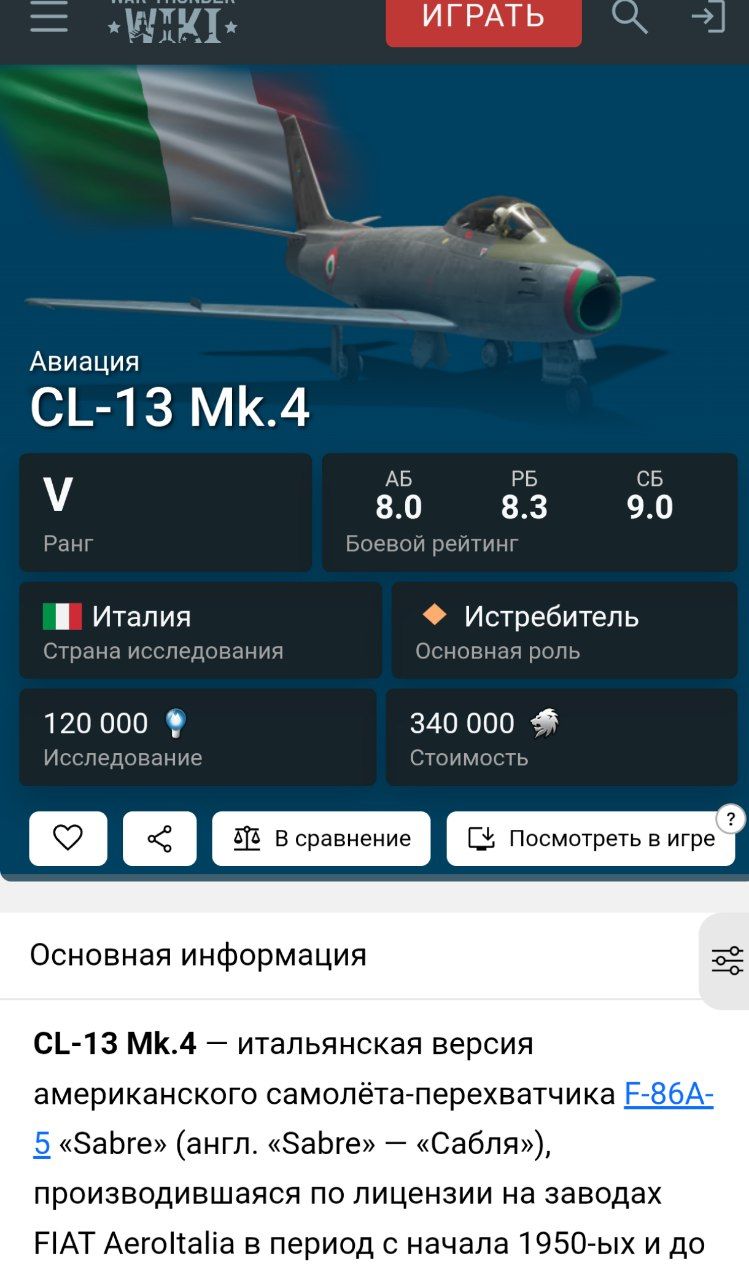Tap Посмотреть в игре button

tap(590, 838)
